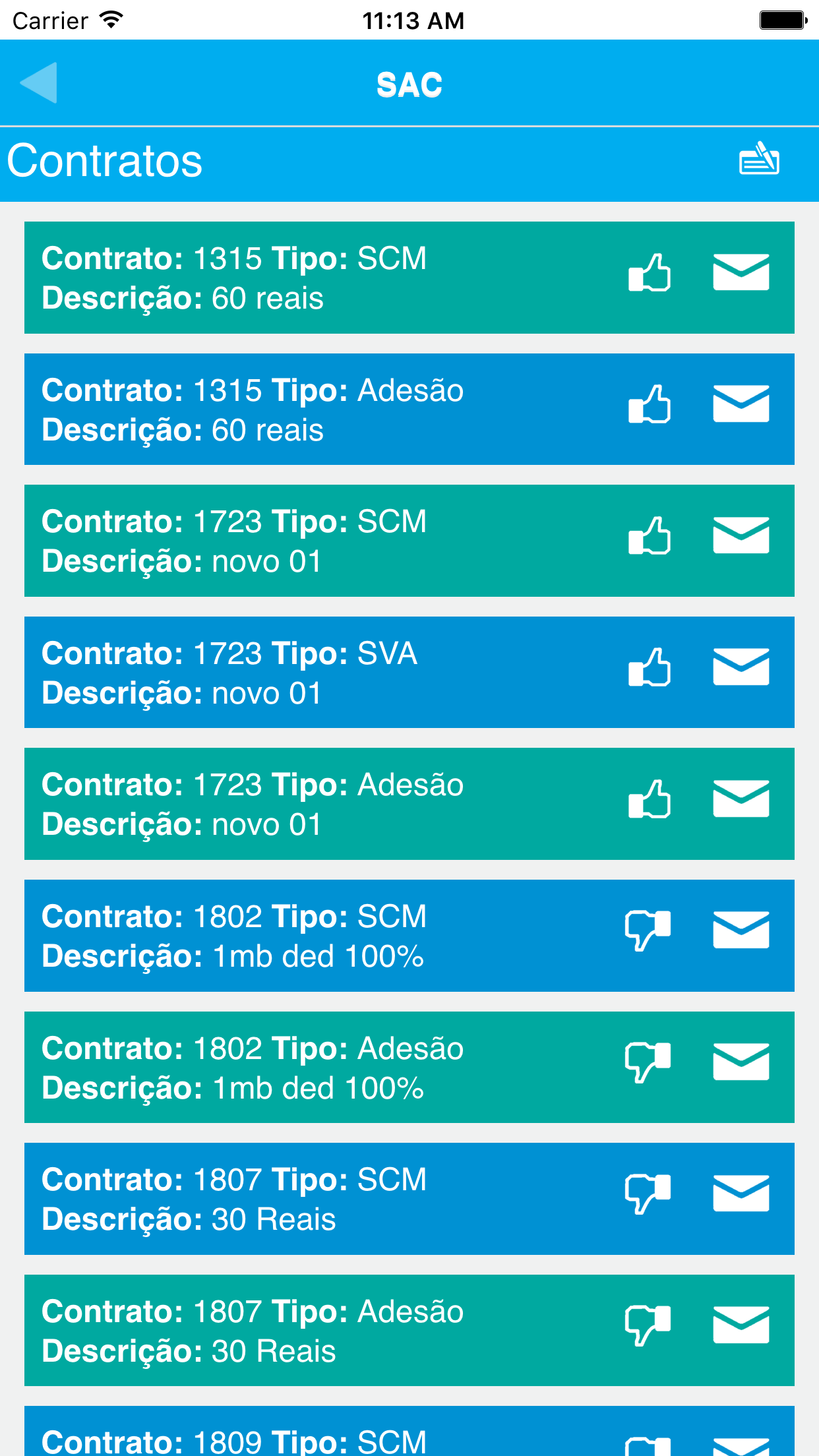This screenshot has width=819, height=1456.
Task: Tap thumbs-down on contract 1802 SCM
Action: coord(648,930)
